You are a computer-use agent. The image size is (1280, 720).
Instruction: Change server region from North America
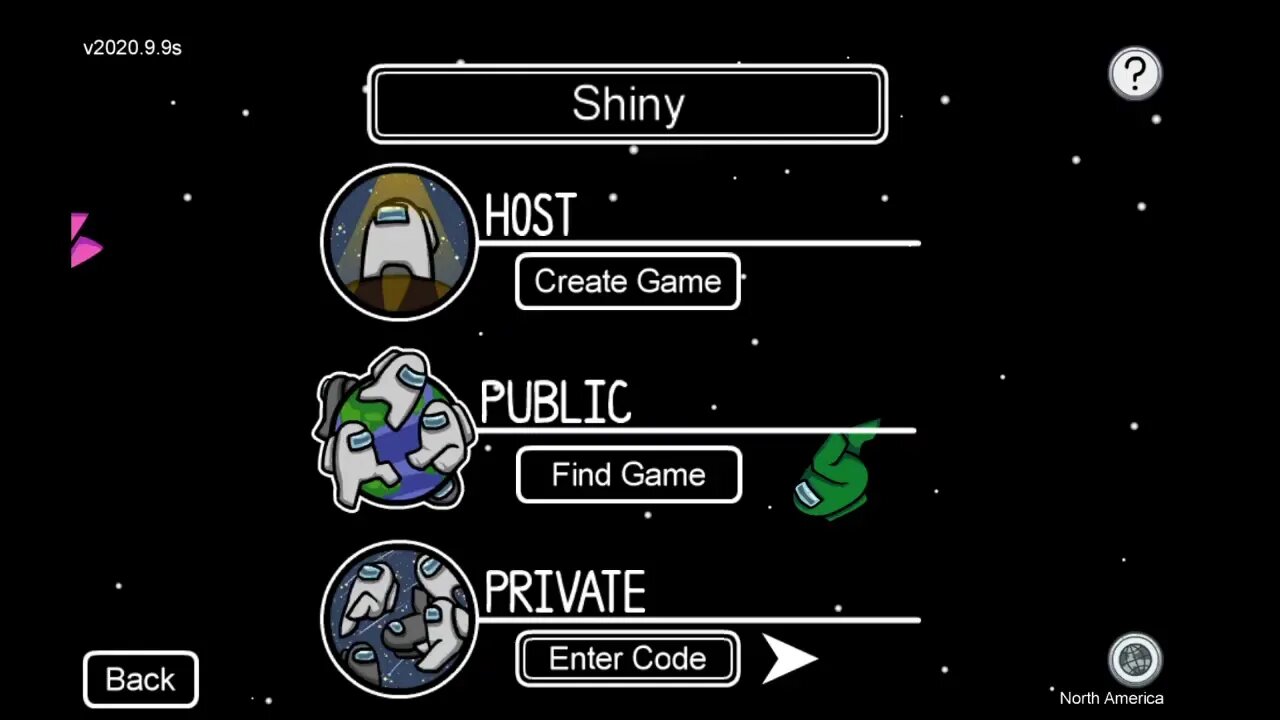(1135, 660)
